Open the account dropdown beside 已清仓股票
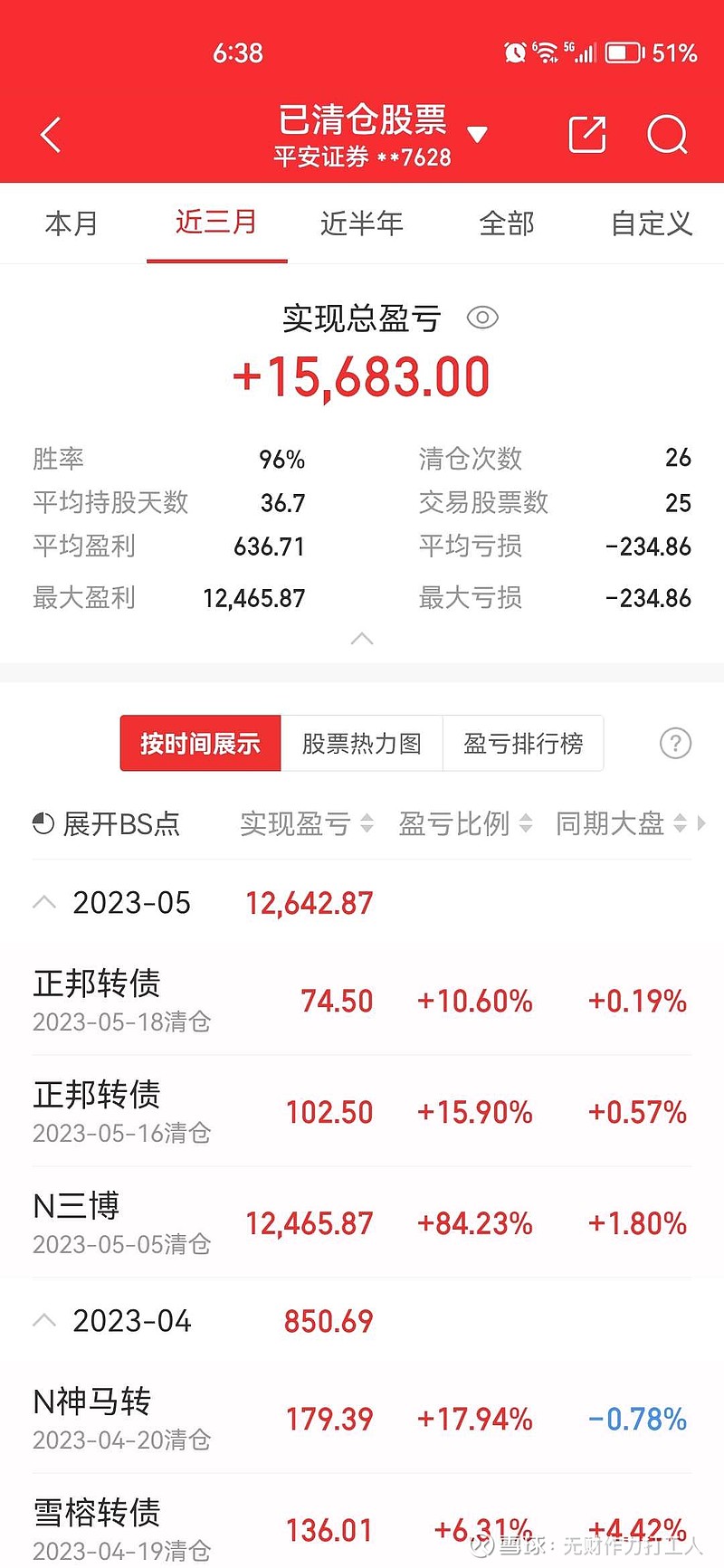 (x=477, y=135)
